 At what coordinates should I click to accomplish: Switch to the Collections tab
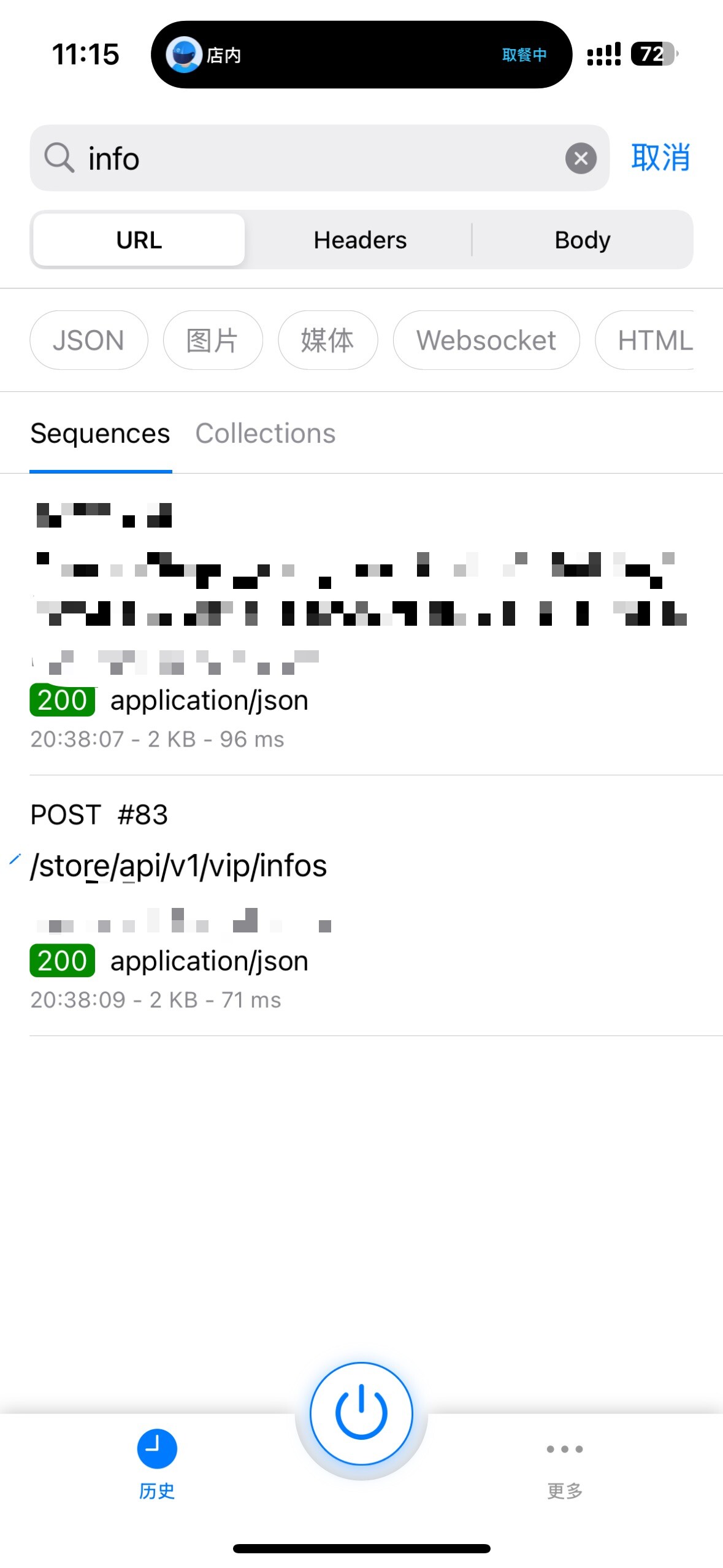click(265, 434)
